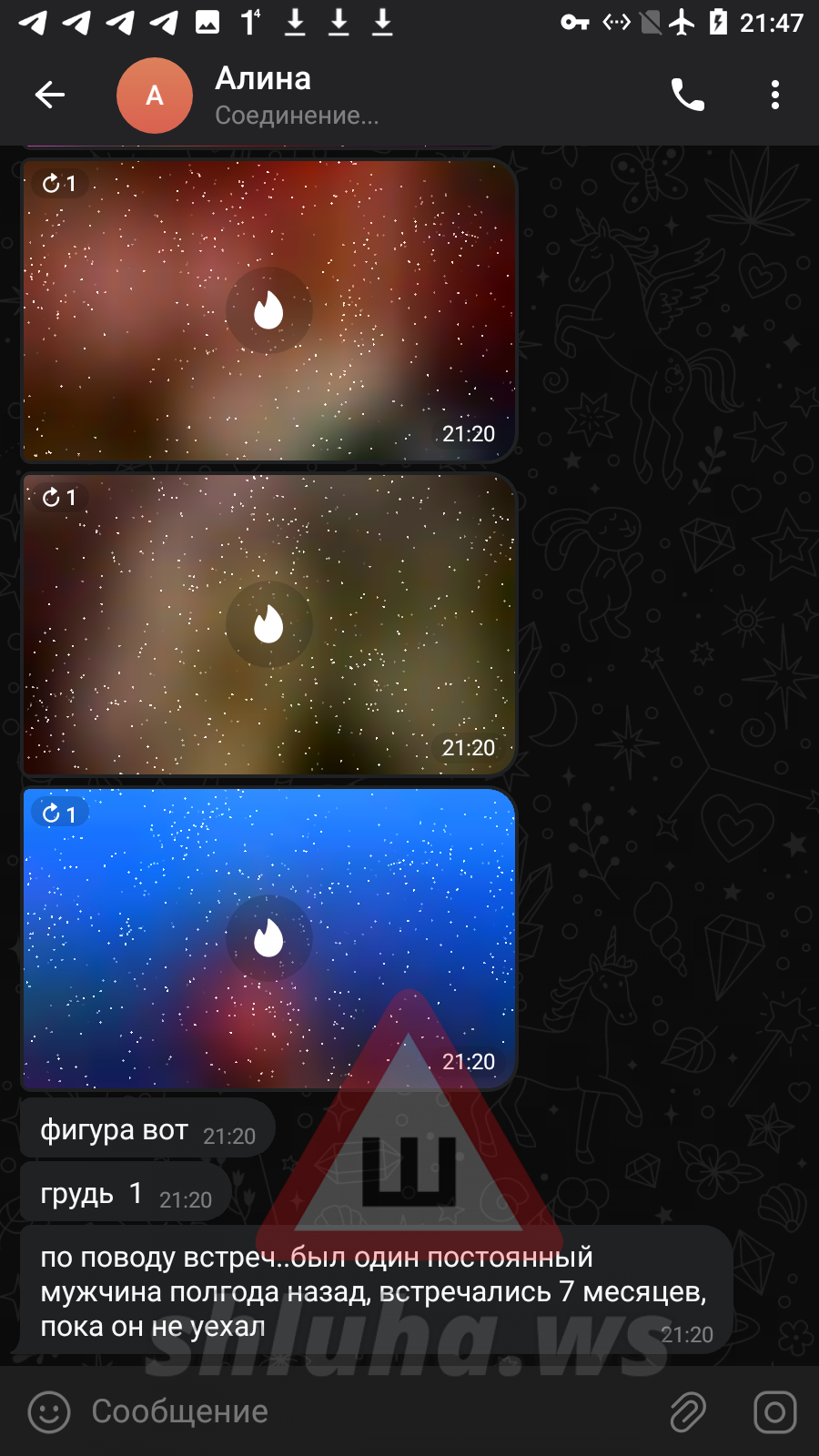The height and width of the screenshot is (1456, 819).
Task: Focus the Сообщение text field
Action: coord(364,1411)
